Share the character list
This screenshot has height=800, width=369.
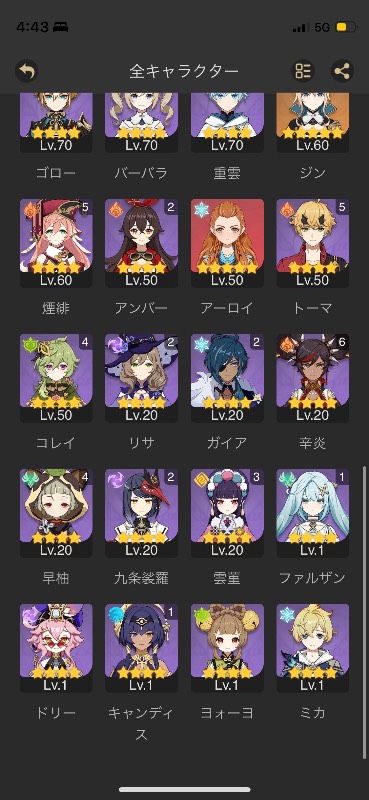click(342, 71)
